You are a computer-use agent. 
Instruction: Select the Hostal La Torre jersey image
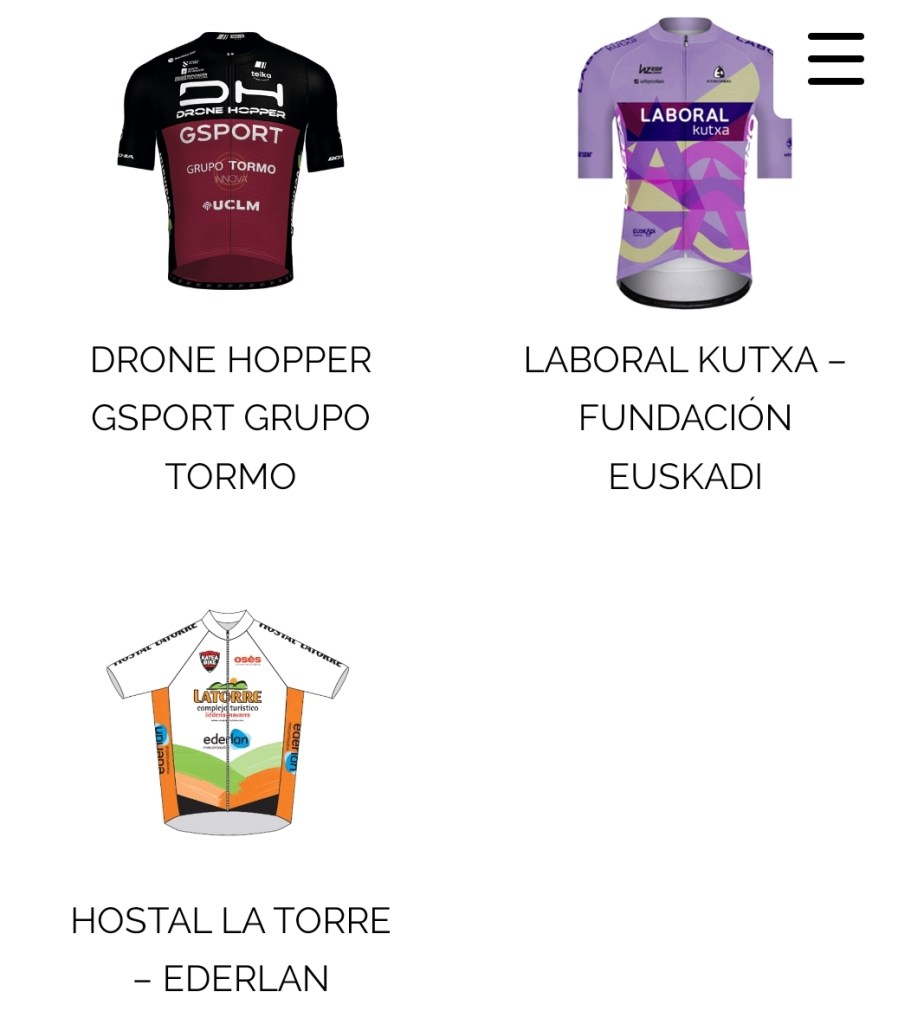tap(229, 720)
